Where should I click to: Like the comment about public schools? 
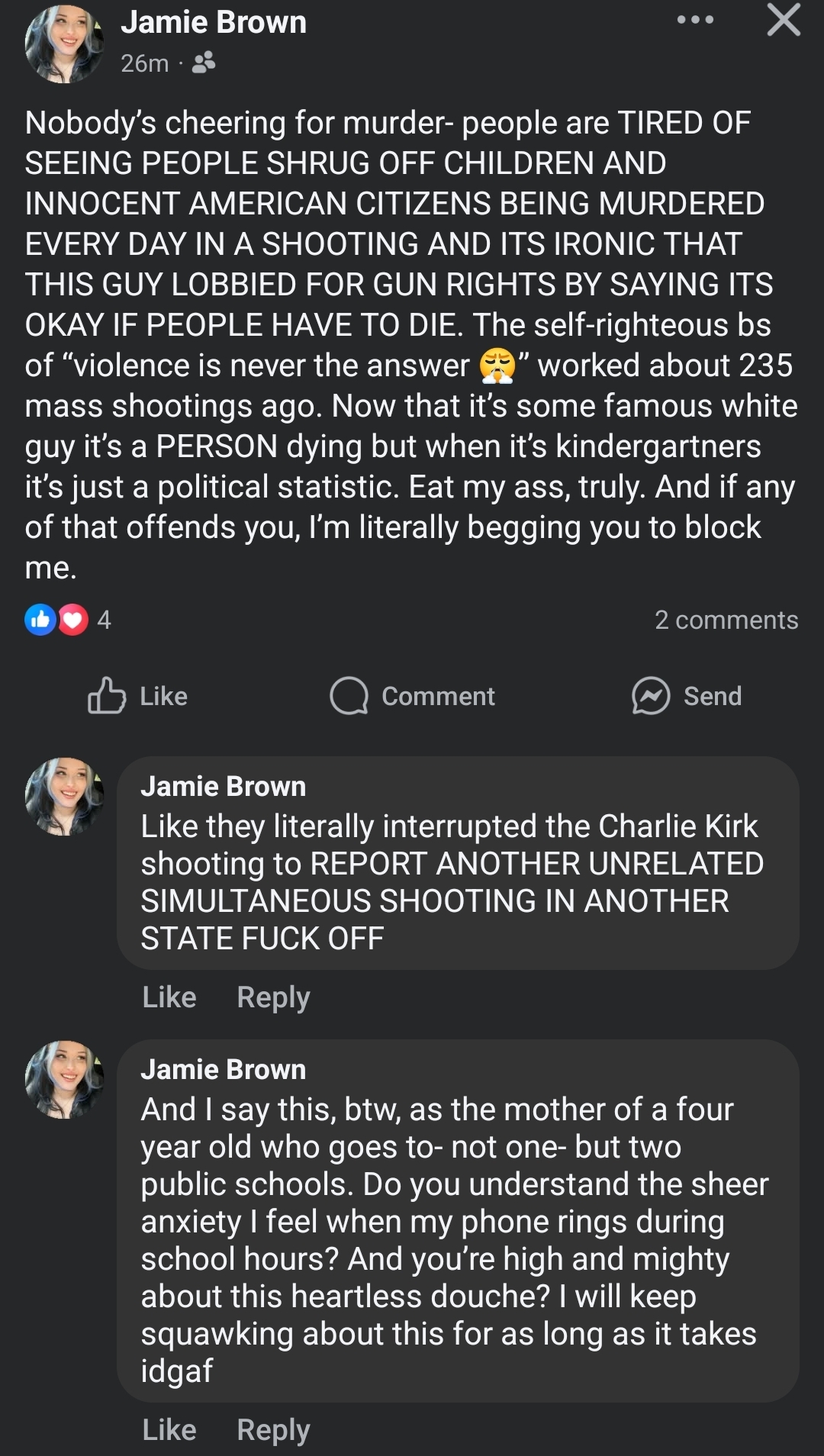pos(169,1430)
